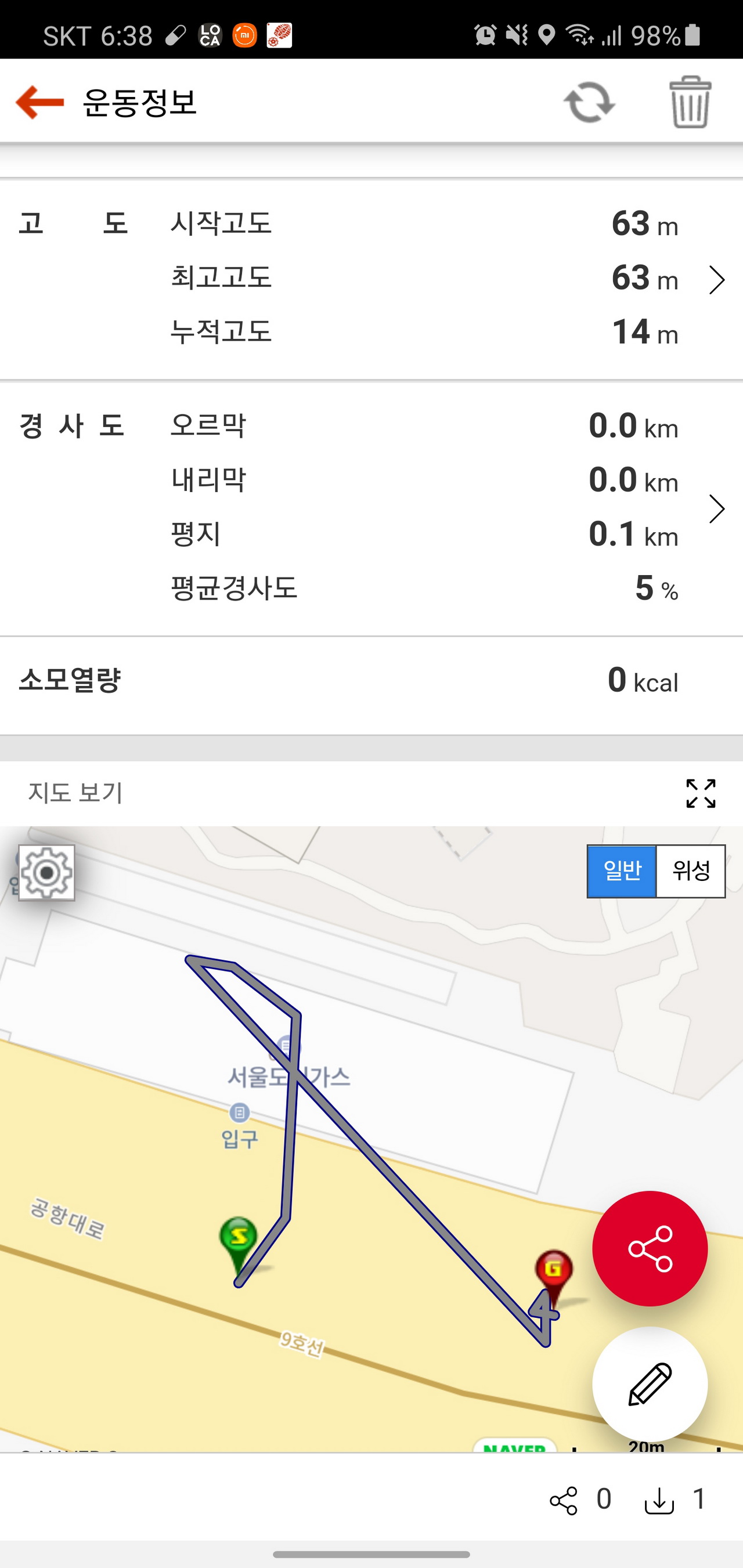
Task: Switch map to 일반 view
Action: point(622,871)
